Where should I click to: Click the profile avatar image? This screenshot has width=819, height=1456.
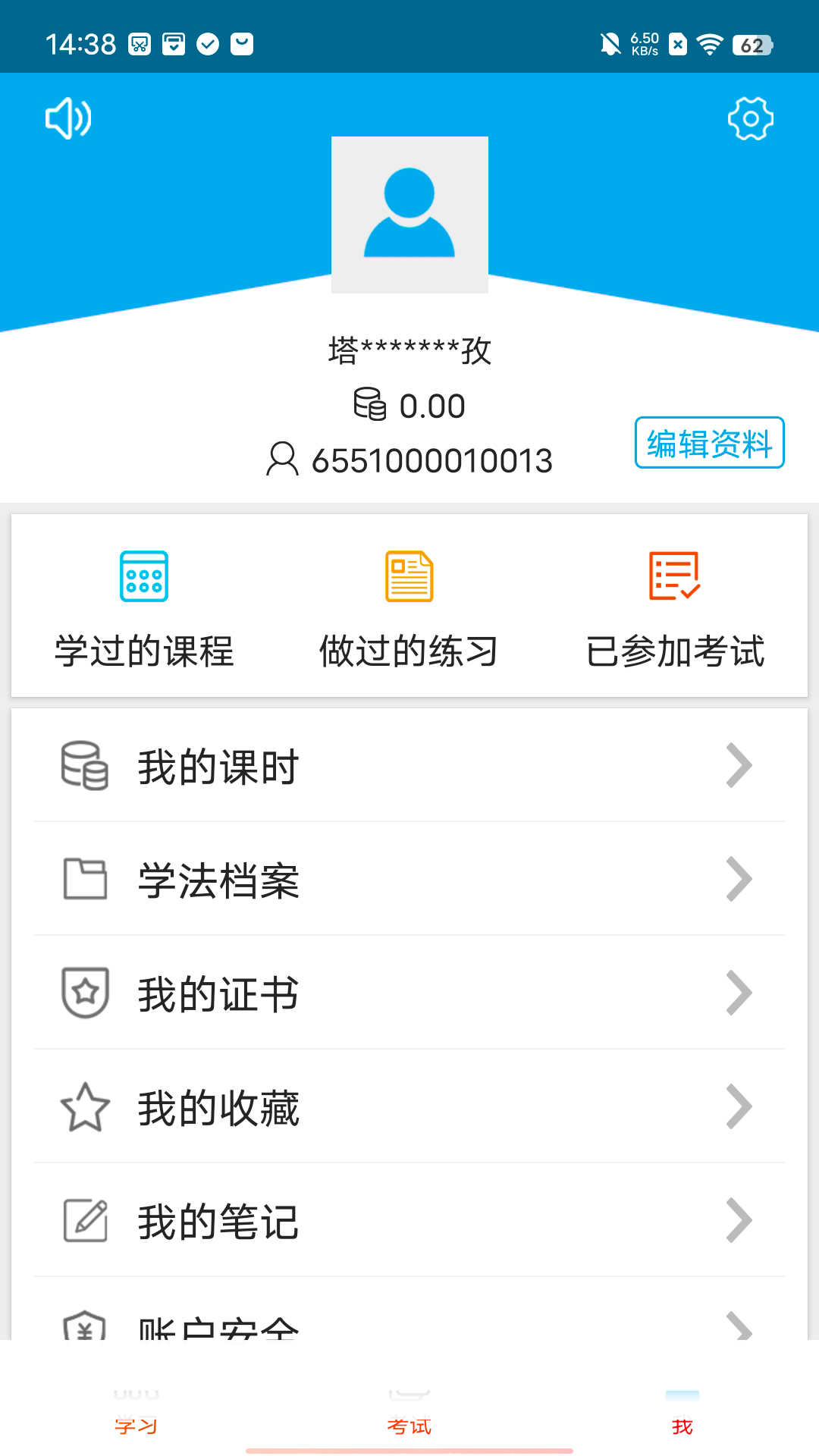[409, 215]
